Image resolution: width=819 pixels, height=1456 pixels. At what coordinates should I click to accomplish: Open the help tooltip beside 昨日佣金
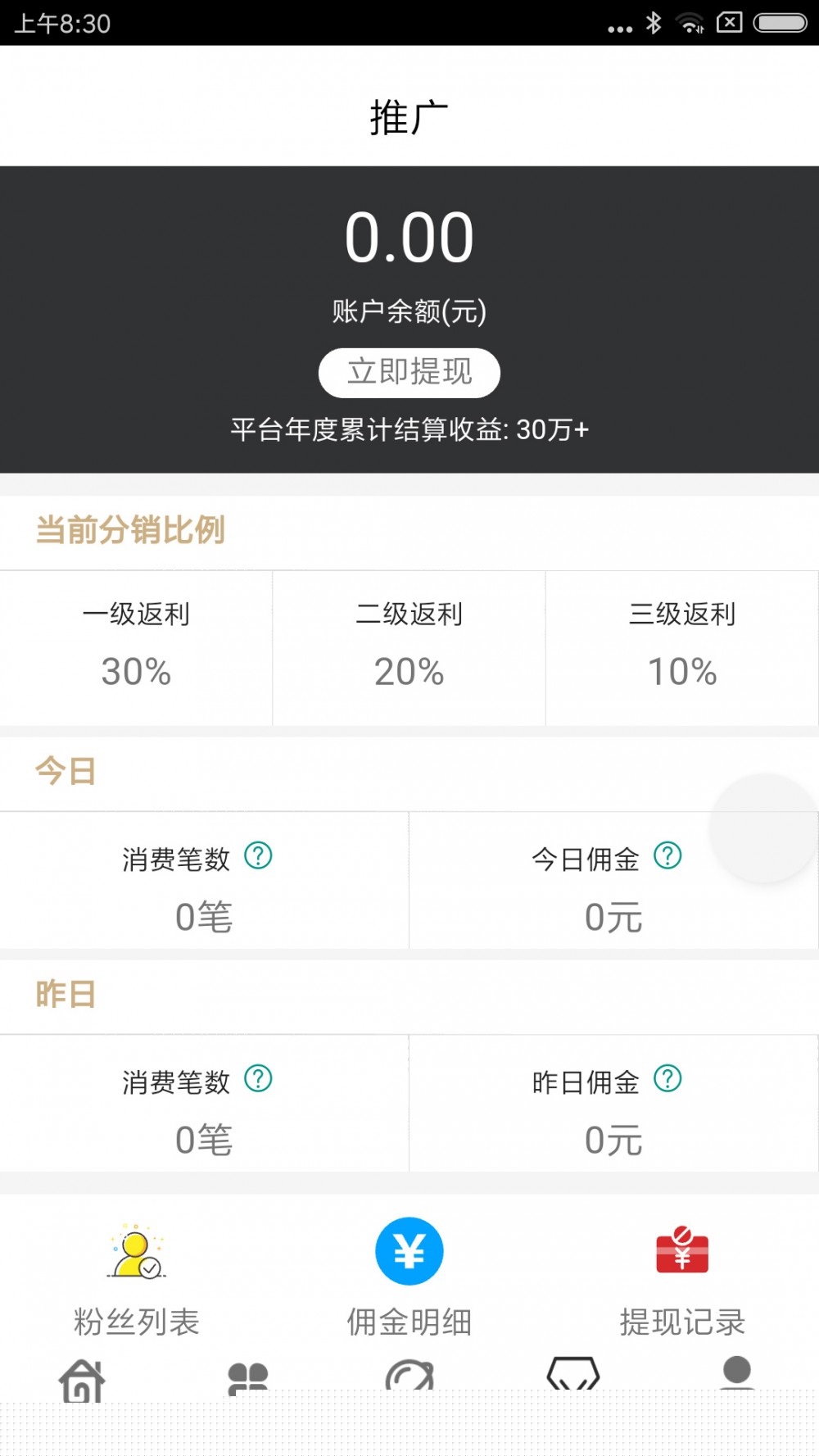[668, 1079]
